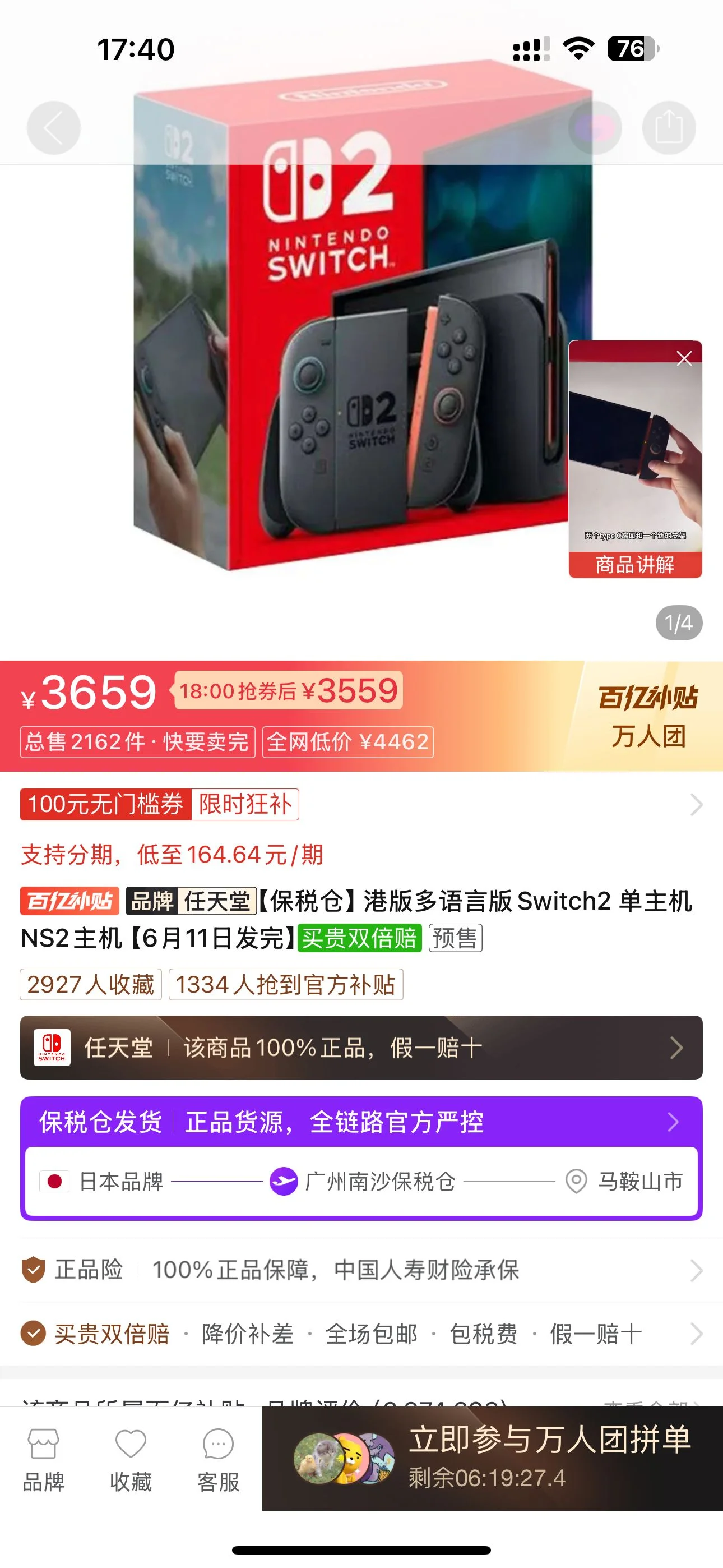Viewport: 723px width, 1568px height.
Task: Open 任天堂 100%正品 guarantee banner
Action: pyautogui.click(x=361, y=1048)
